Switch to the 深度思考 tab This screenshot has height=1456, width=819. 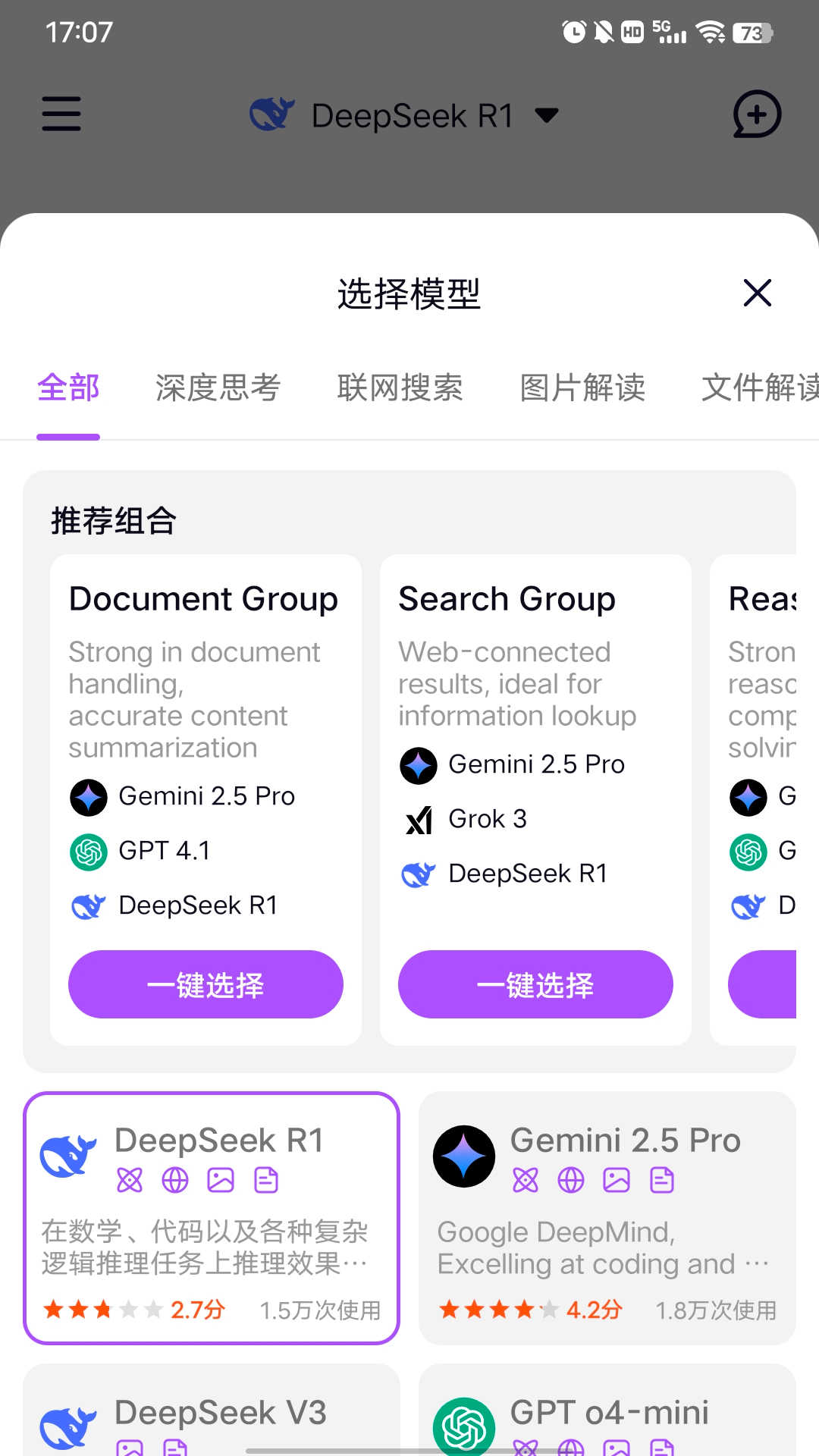(x=218, y=388)
